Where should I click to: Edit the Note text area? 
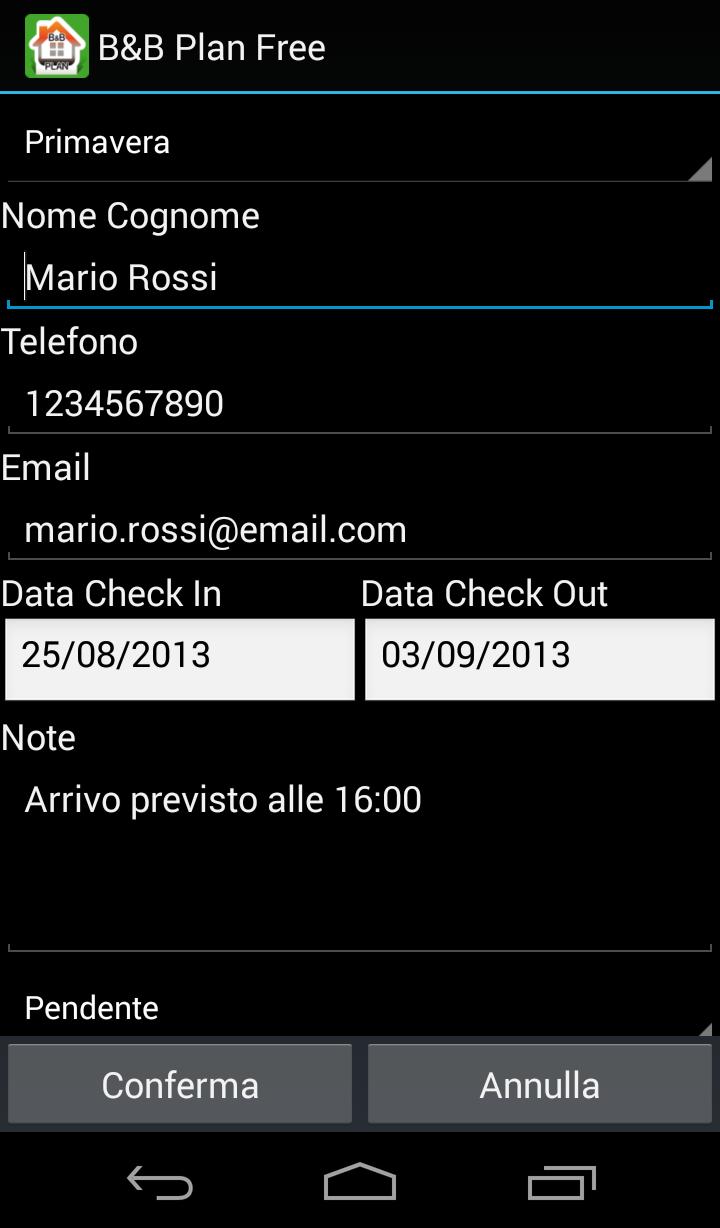coord(360,860)
